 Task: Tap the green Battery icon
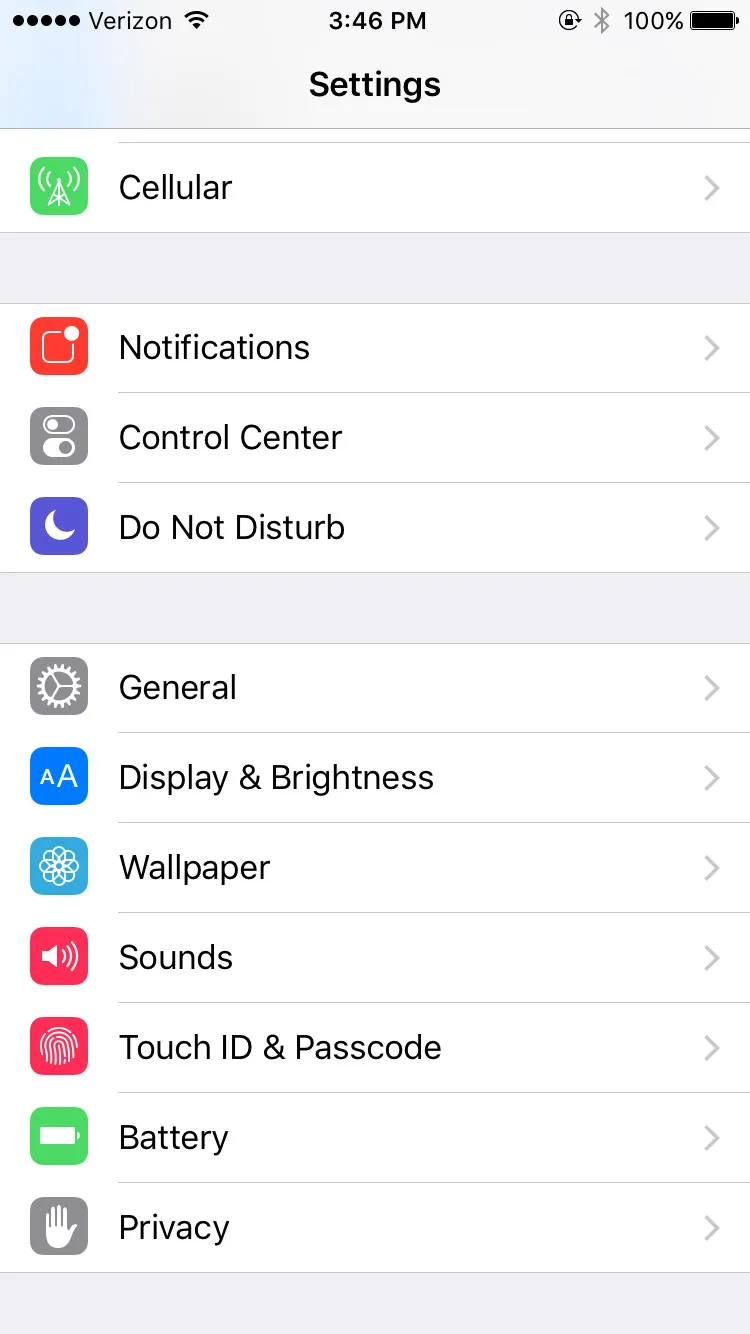coord(57,1137)
